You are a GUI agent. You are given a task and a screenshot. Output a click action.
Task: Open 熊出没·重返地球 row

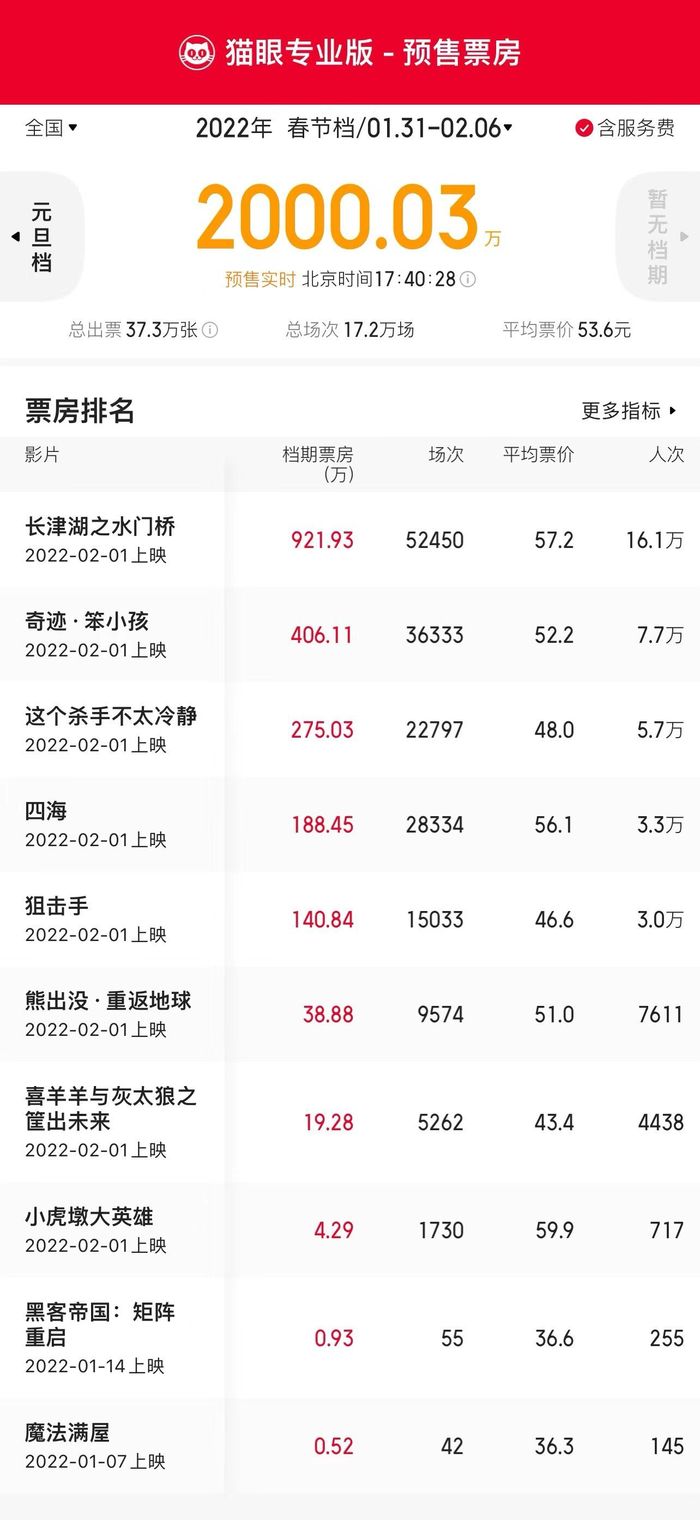[350, 1014]
